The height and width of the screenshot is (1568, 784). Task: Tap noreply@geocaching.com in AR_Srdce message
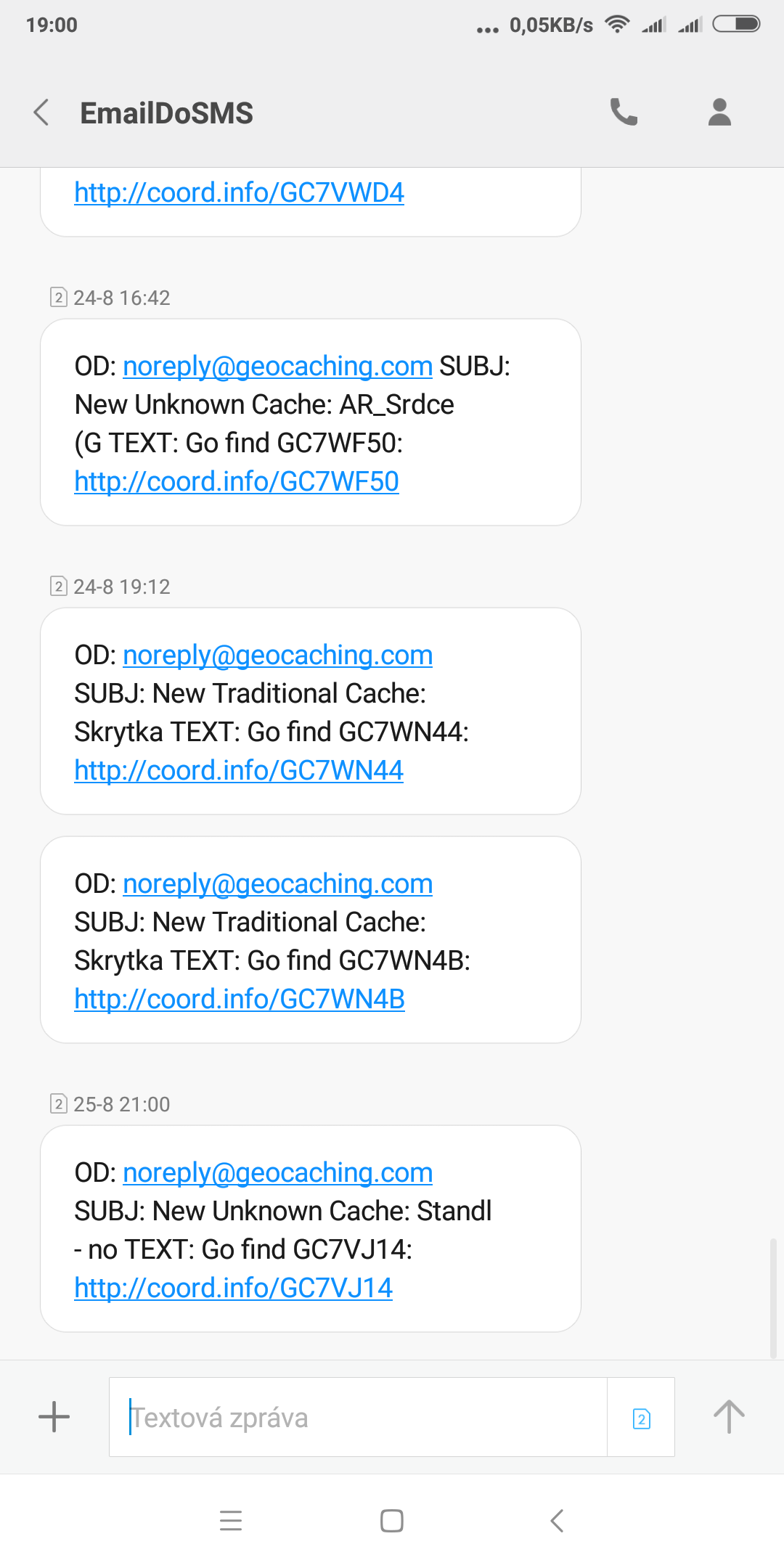pyautogui.click(x=277, y=366)
